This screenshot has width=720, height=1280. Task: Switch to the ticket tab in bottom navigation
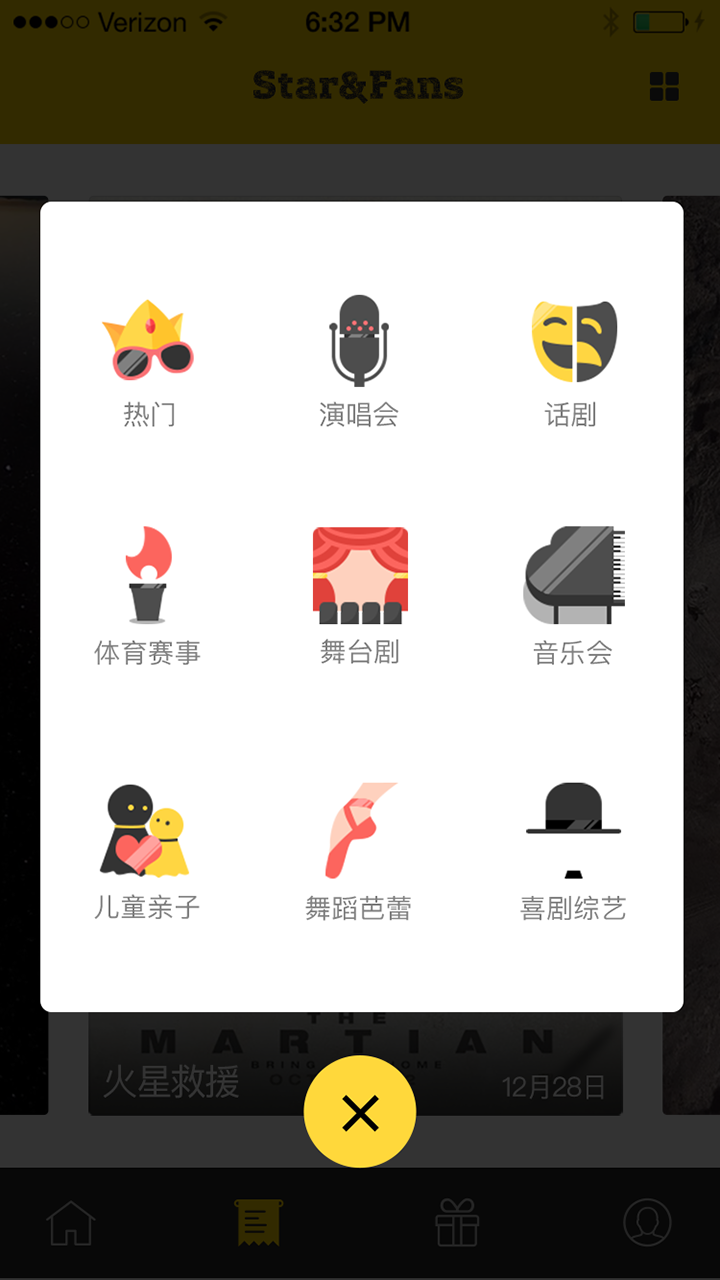click(x=257, y=1222)
